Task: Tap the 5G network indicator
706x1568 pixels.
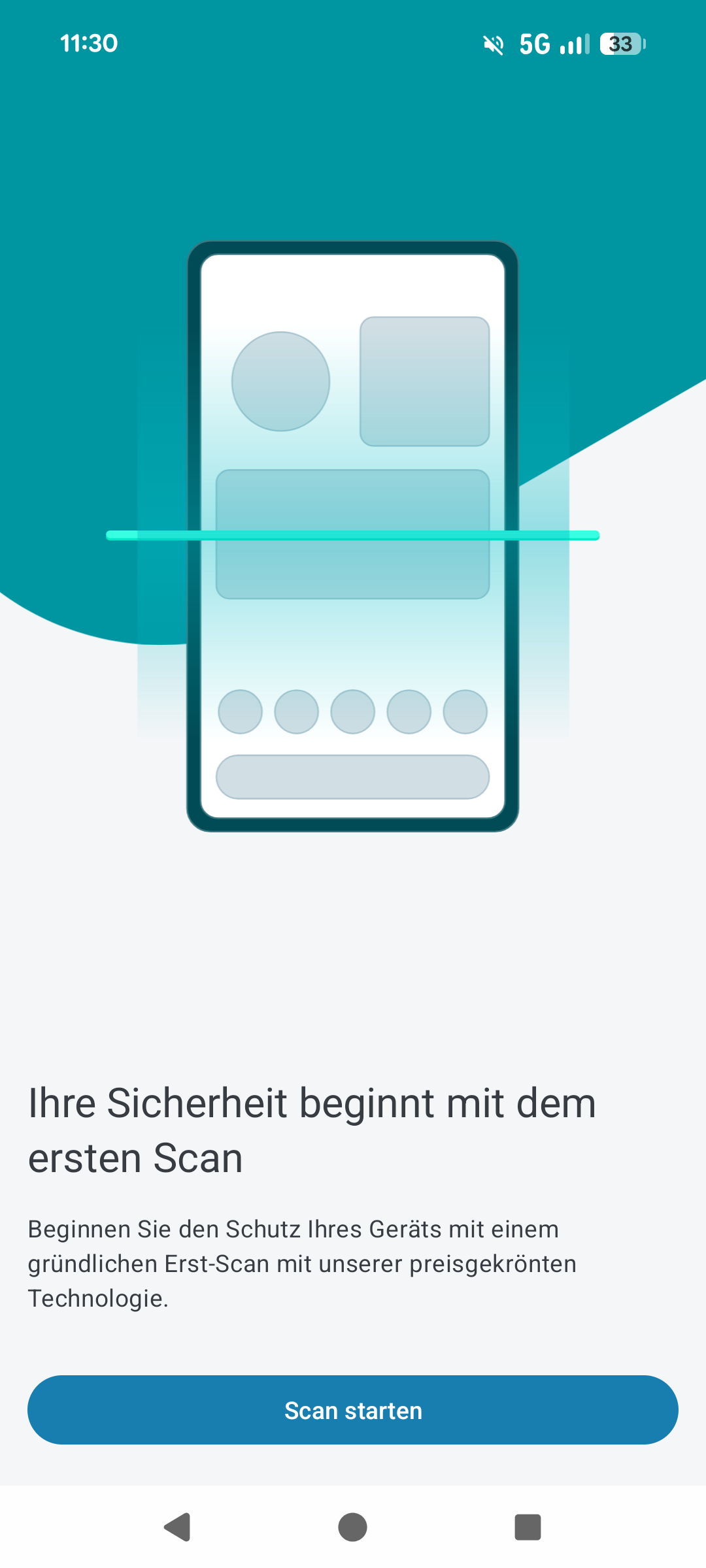Action: pyautogui.click(x=535, y=43)
